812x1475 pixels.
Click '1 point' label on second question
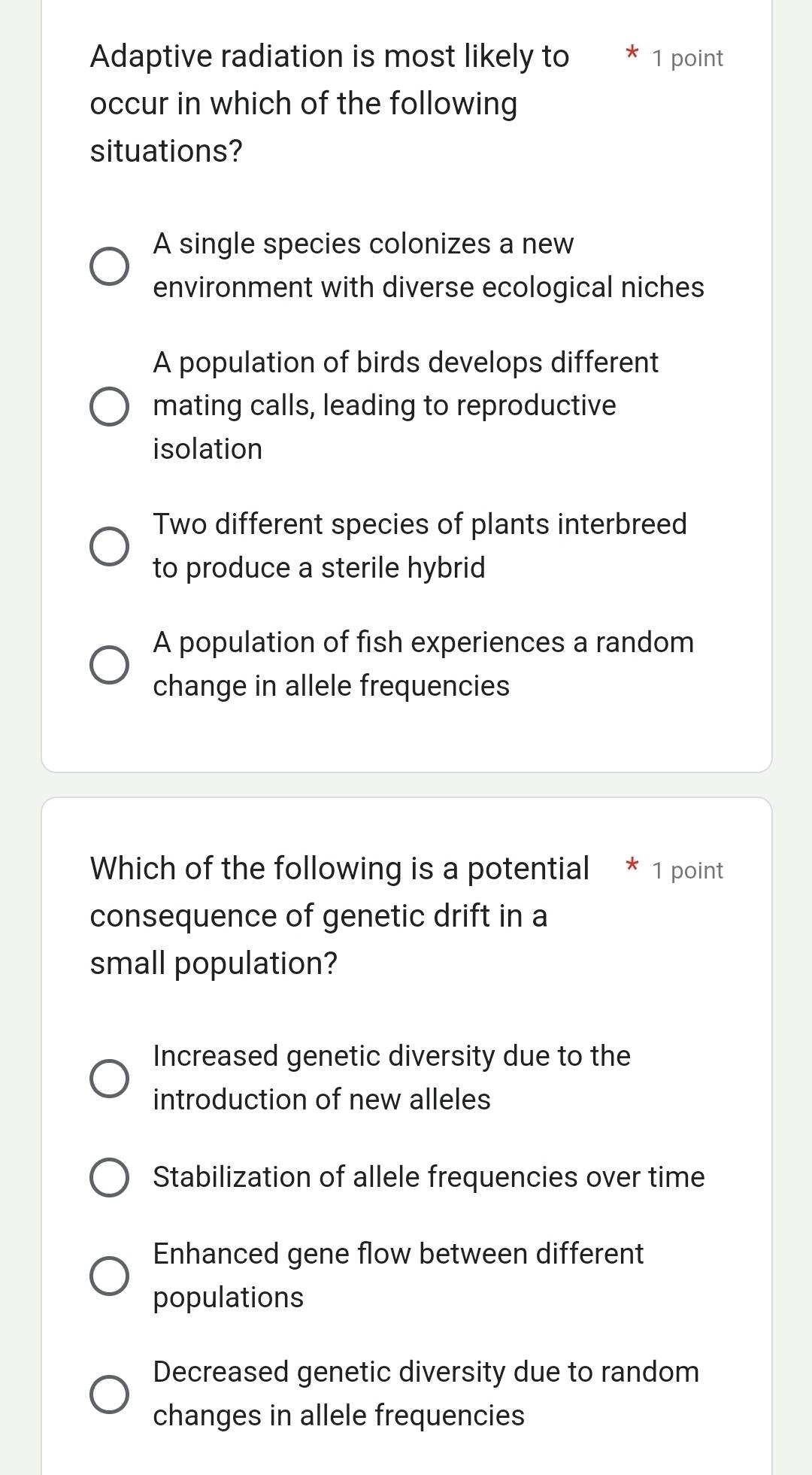(686, 870)
